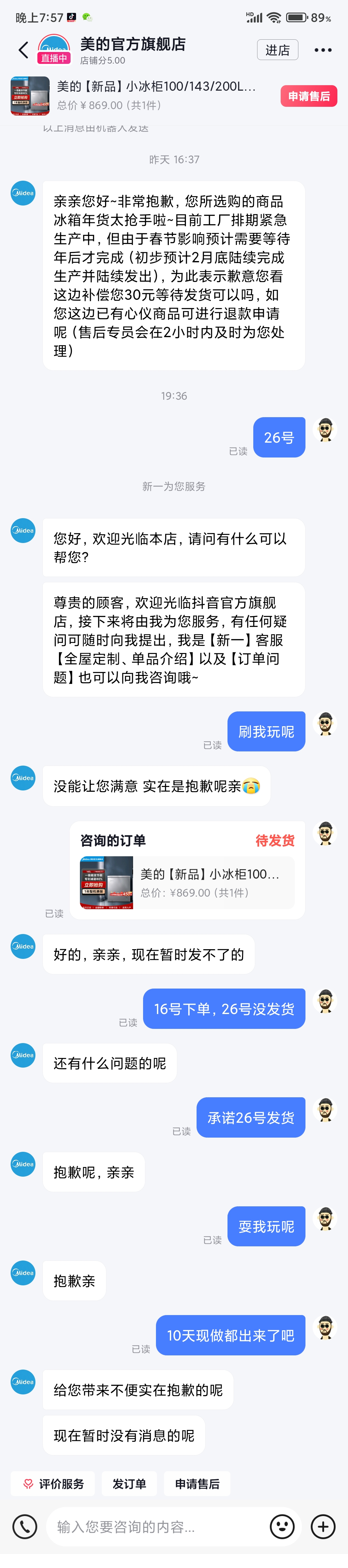The image size is (348, 1568).
Task: Tap the red 申请售后 button in order banner
Action: click(308, 96)
